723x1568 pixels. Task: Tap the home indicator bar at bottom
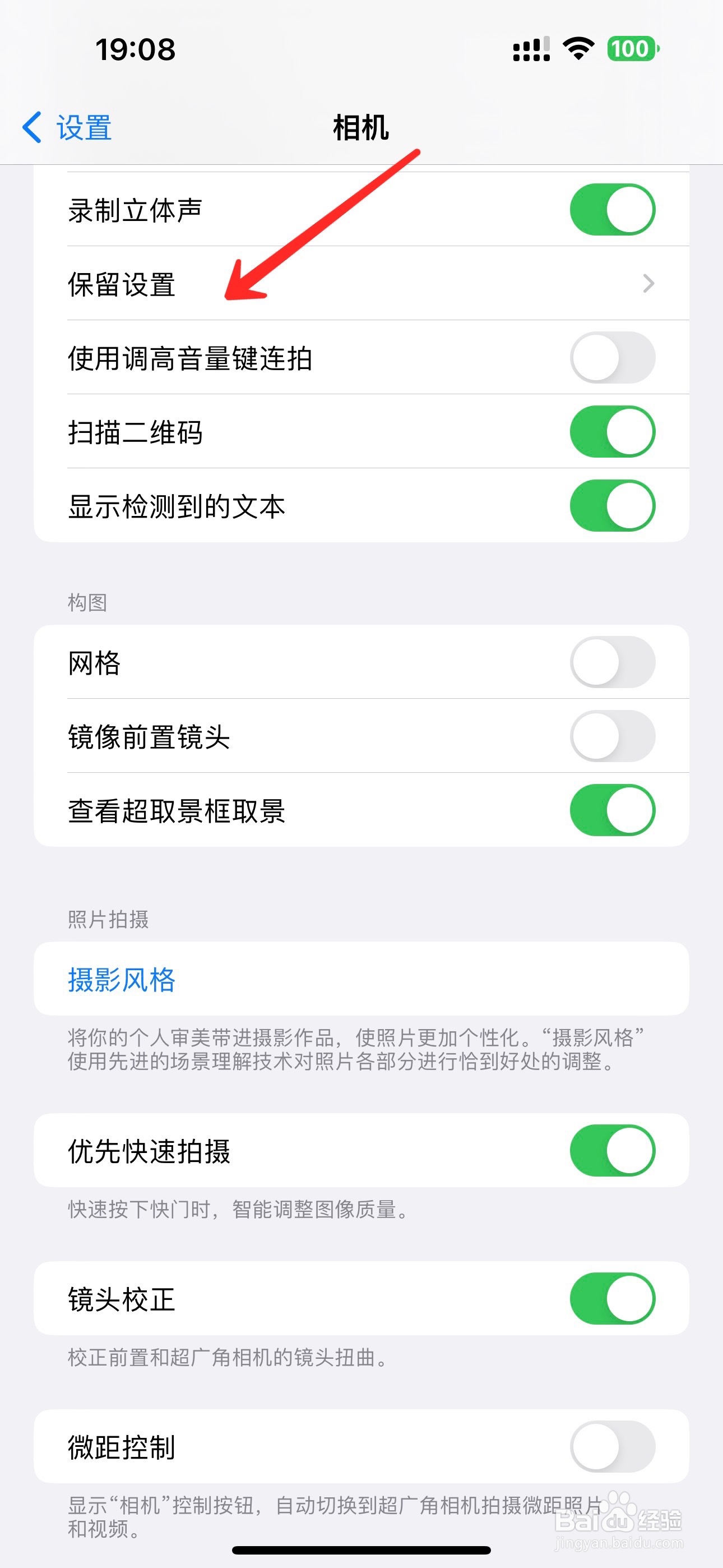(361, 1549)
